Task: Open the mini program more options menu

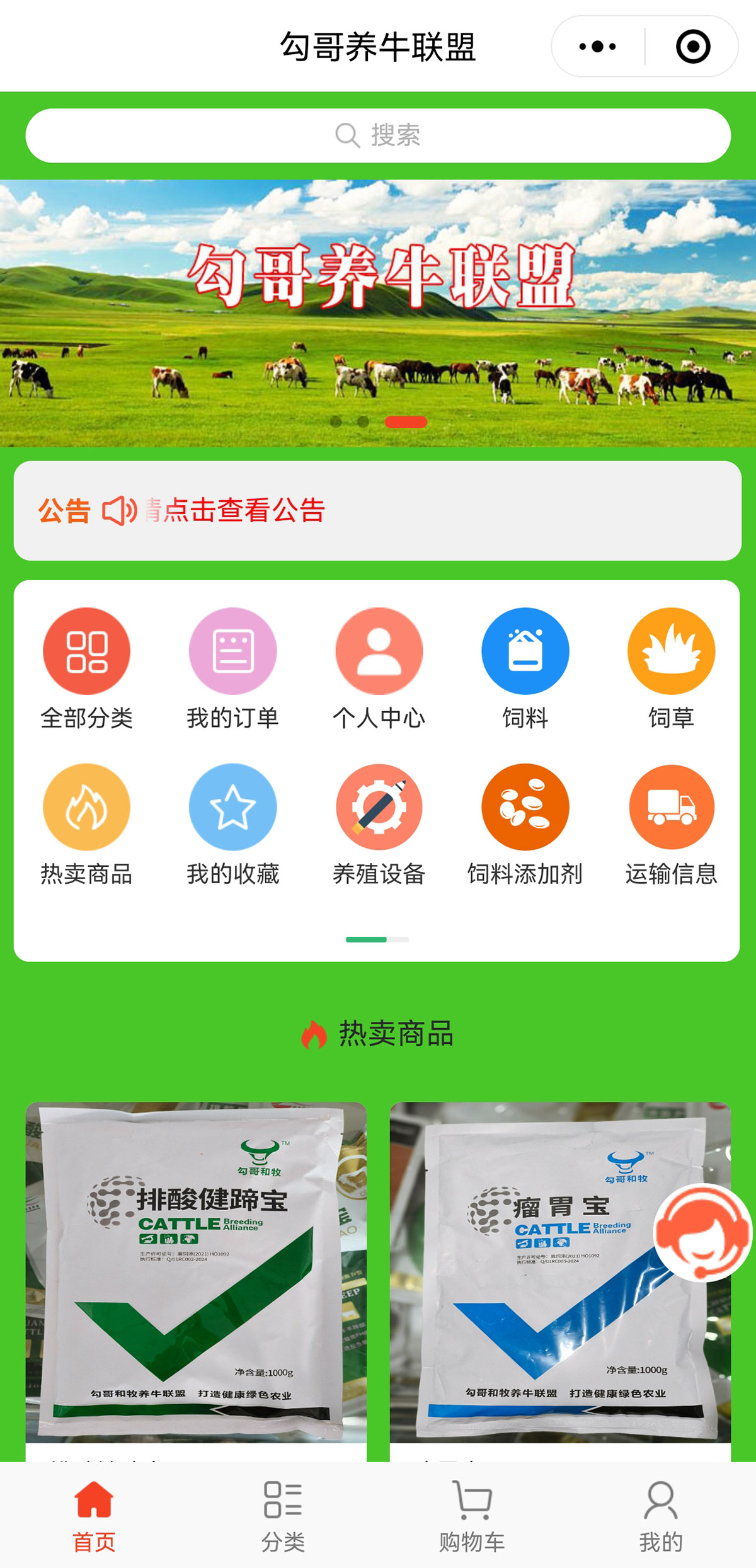Action: tap(597, 47)
